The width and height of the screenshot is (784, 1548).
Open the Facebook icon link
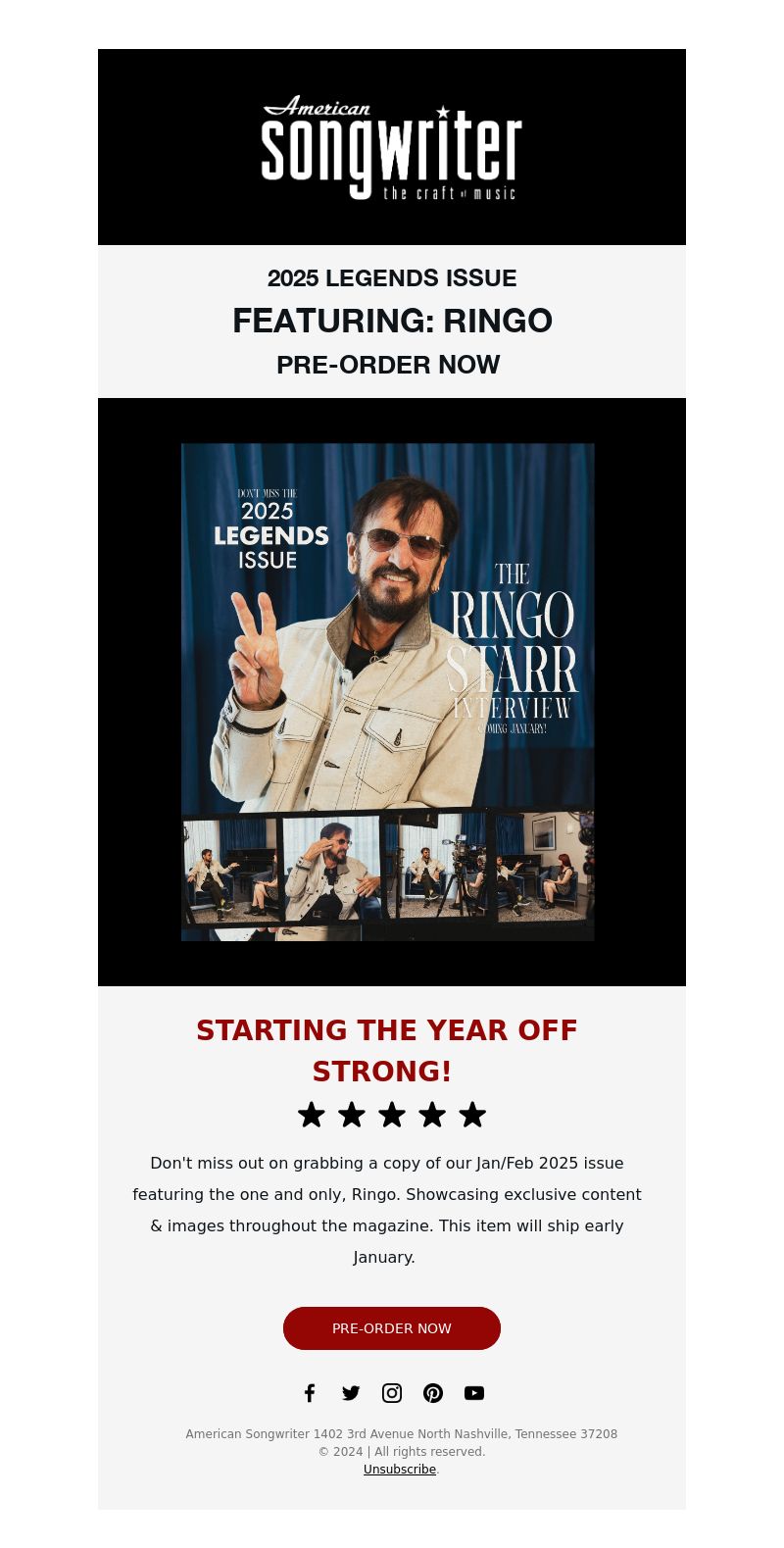(310, 1393)
